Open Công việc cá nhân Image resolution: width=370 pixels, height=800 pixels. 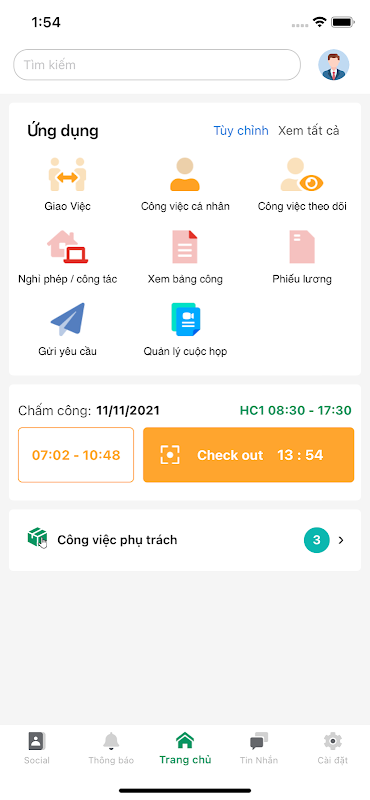(185, 184)
